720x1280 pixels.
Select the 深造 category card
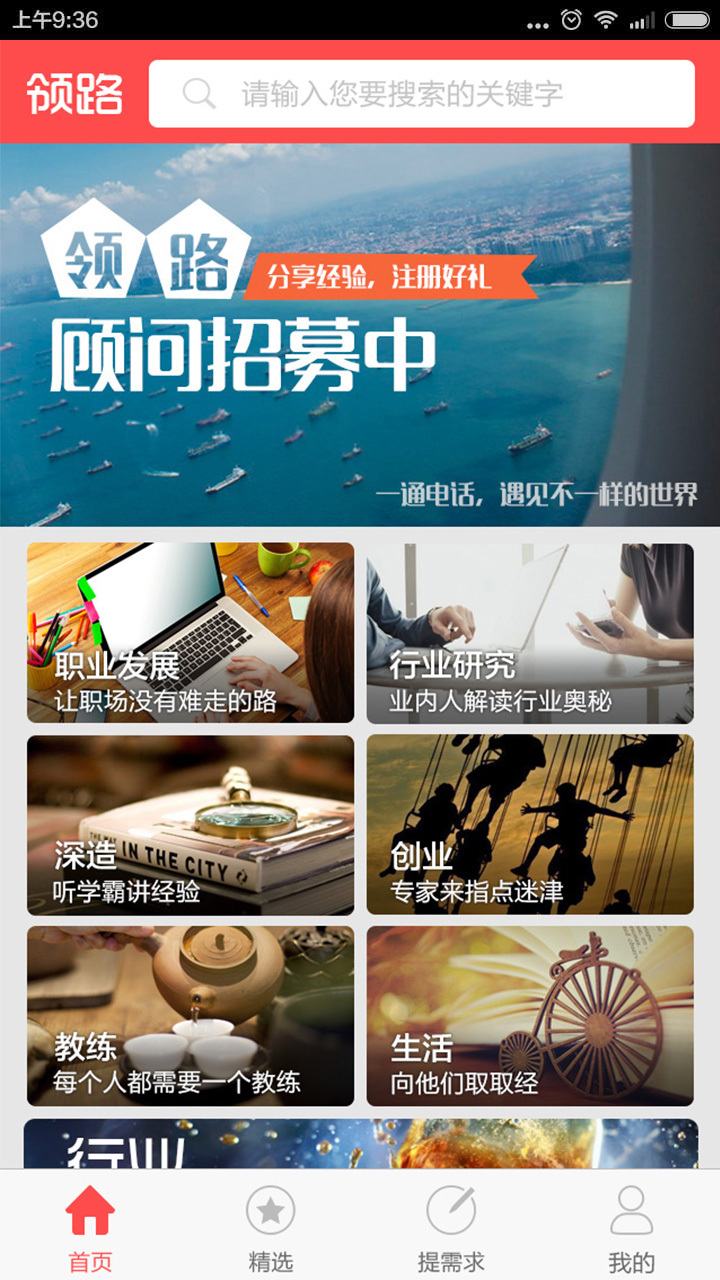click(x=190, y=825)
